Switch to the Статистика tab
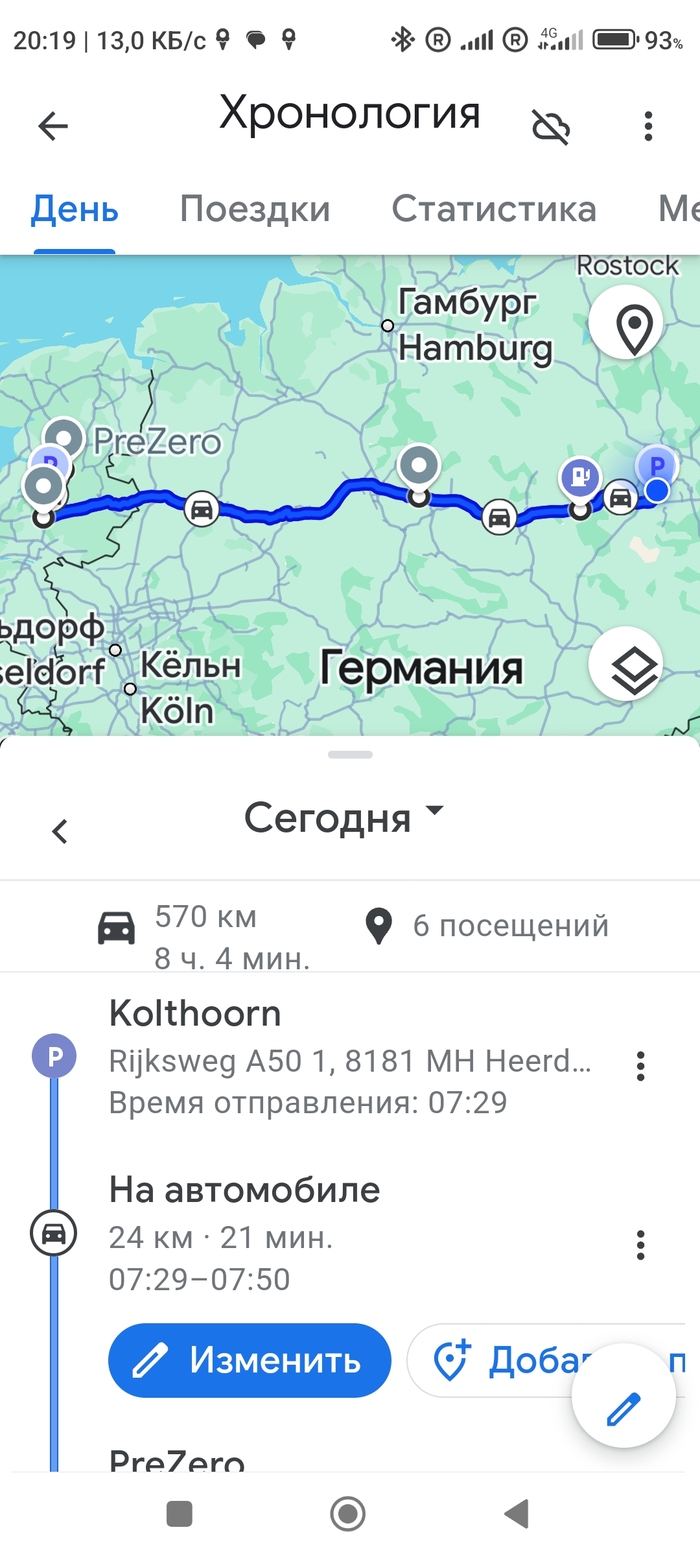The height and width of the screenshot is (1556, 700). click(x=493, y=209)
